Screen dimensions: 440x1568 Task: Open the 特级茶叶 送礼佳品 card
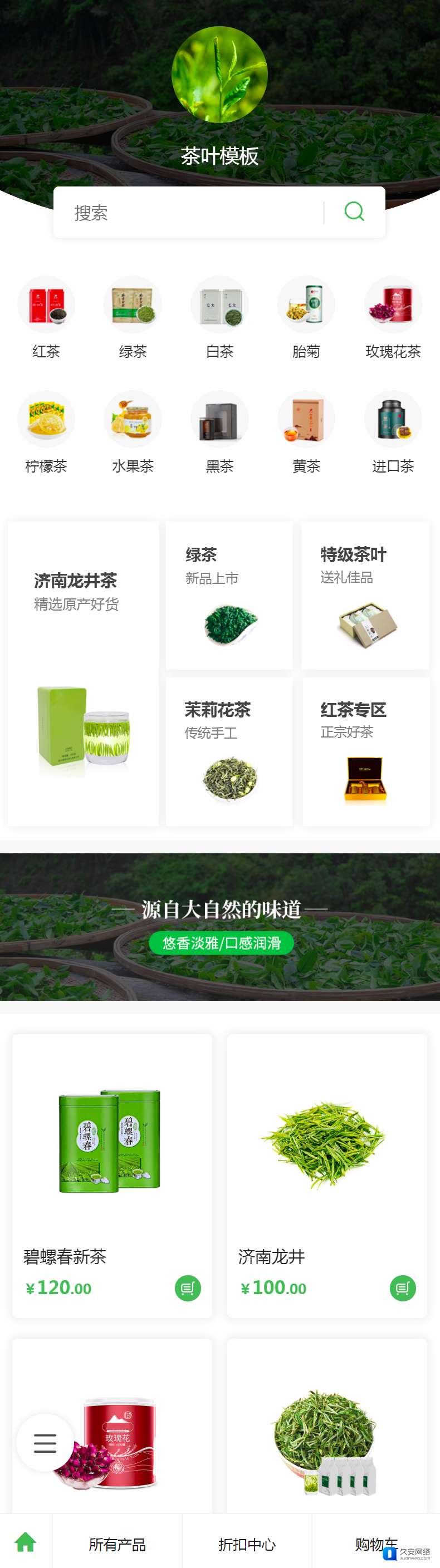click(x=365, y=594)
